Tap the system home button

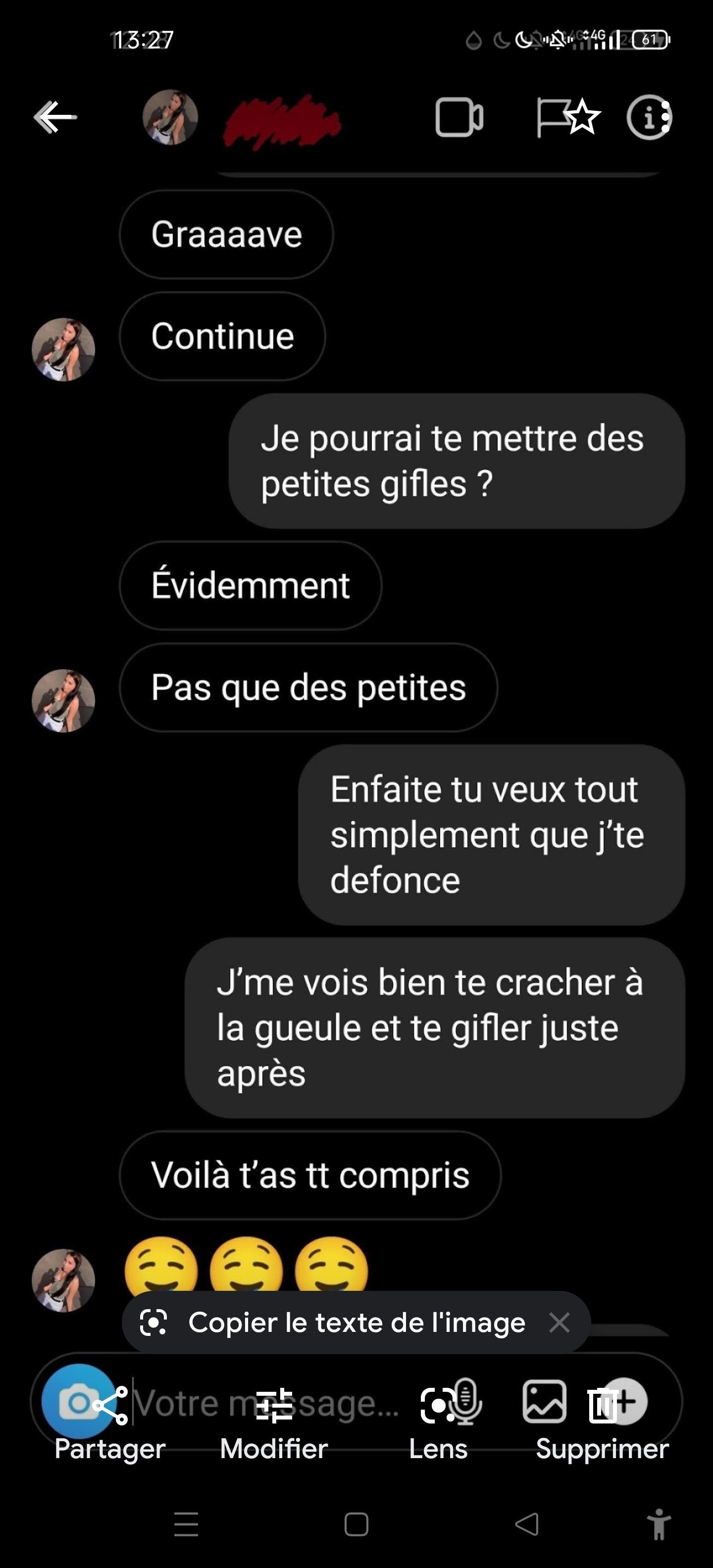point(356,1525)
